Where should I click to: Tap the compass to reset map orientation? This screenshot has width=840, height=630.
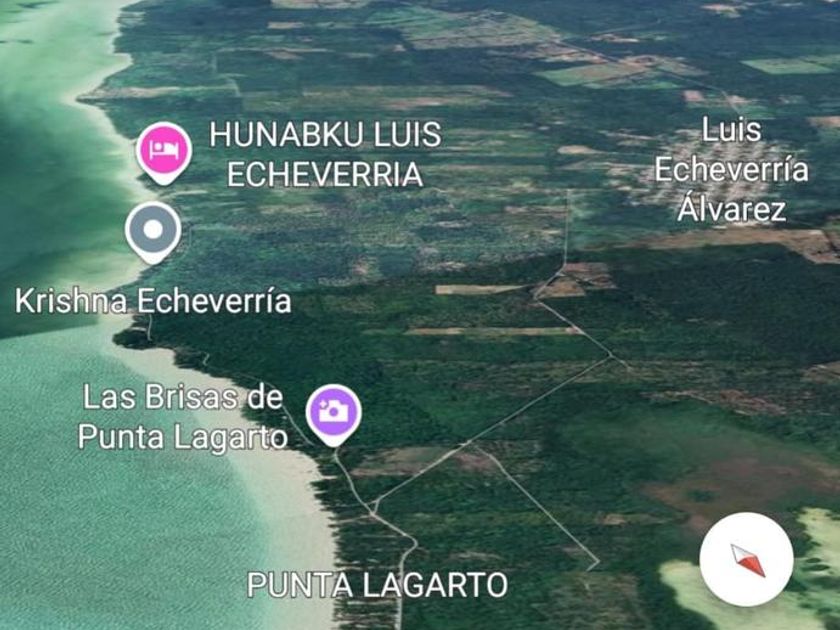click(x=746, y=560)
